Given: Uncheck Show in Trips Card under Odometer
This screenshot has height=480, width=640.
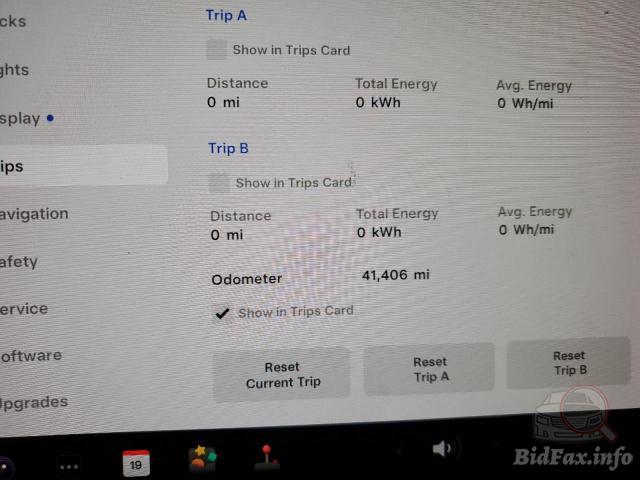Looking at the screenshot, I should click(222, 313).
